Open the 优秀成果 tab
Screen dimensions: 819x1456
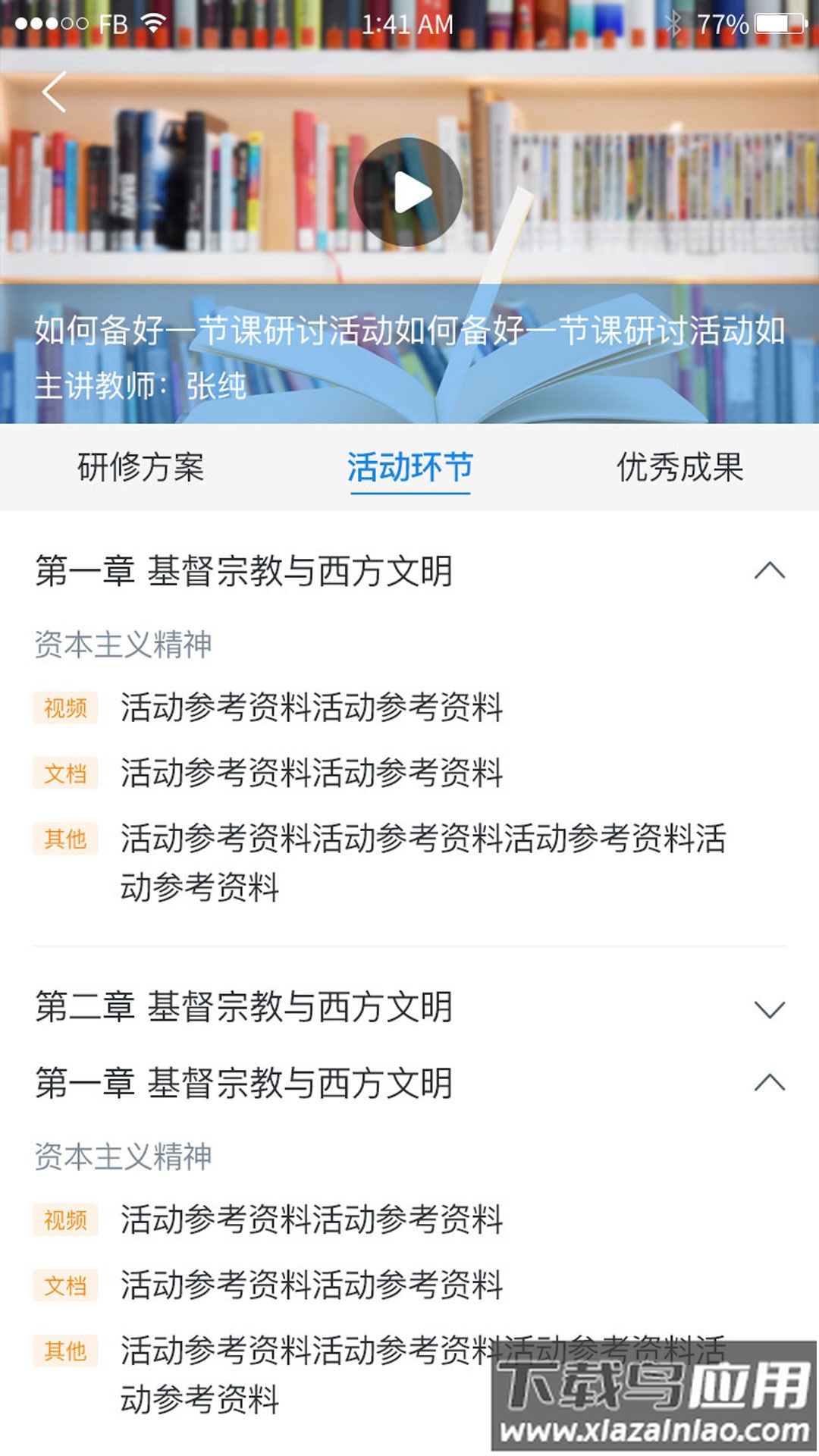click(681, 468)
